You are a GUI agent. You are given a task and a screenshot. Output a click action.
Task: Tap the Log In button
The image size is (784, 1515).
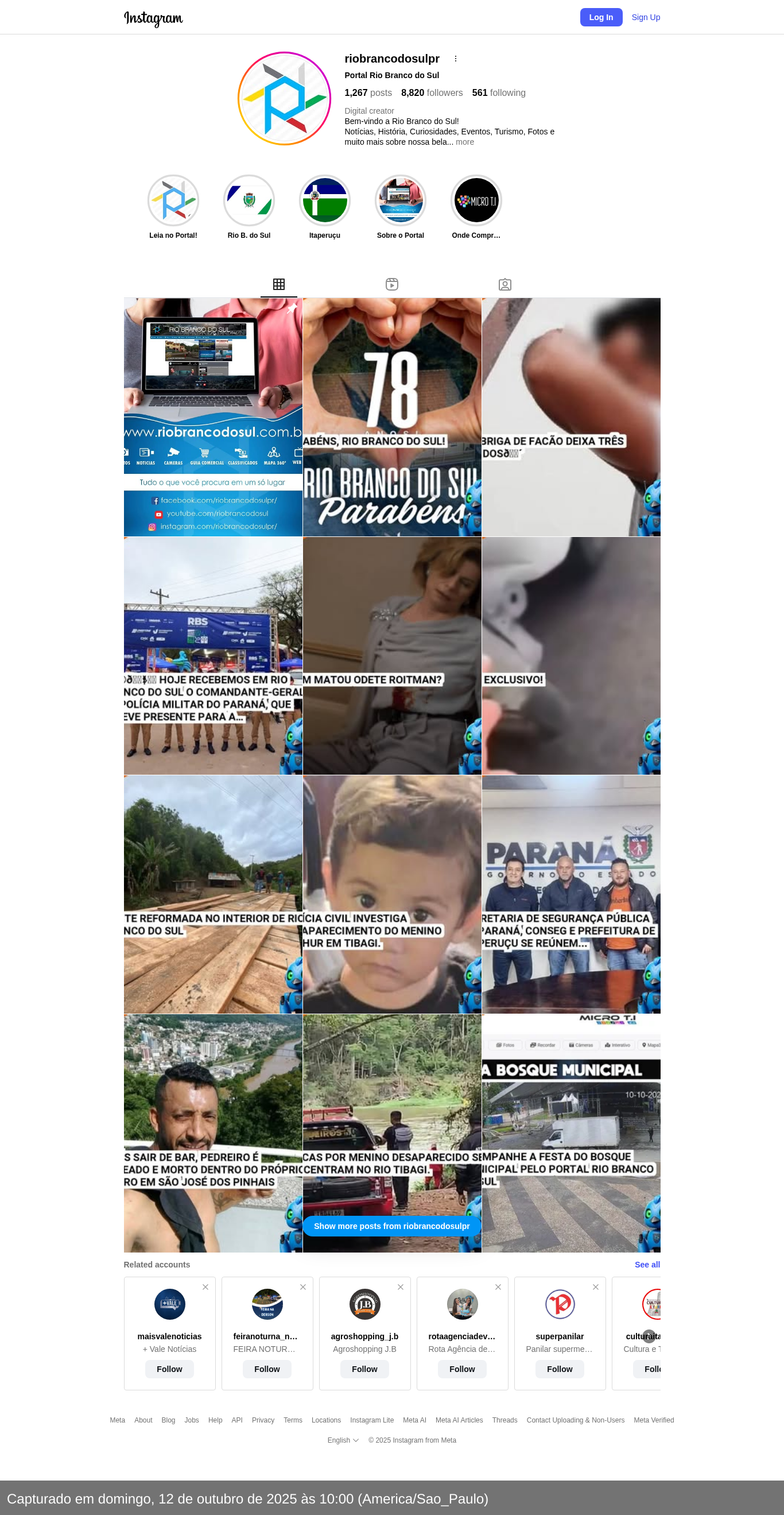coord(601,18)
